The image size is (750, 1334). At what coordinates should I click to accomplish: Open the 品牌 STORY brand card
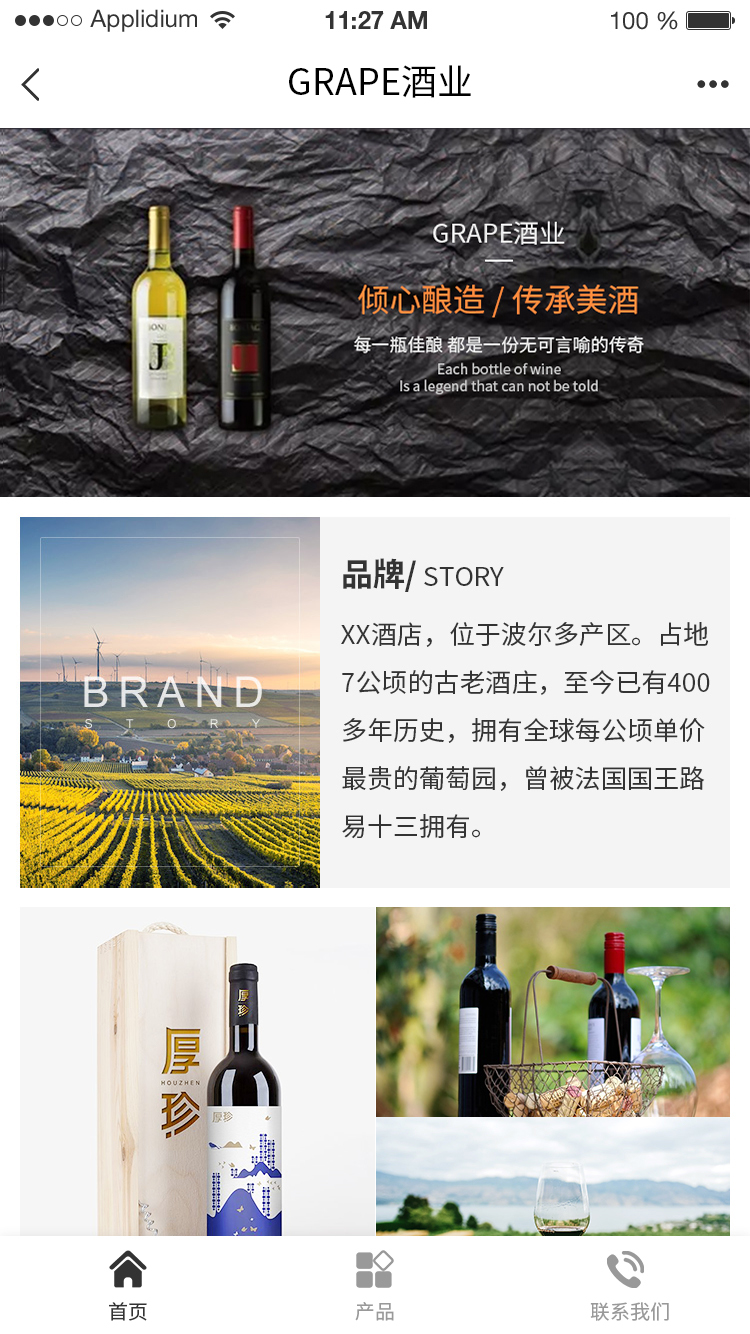pyautogui.click(x=375, y=702)
